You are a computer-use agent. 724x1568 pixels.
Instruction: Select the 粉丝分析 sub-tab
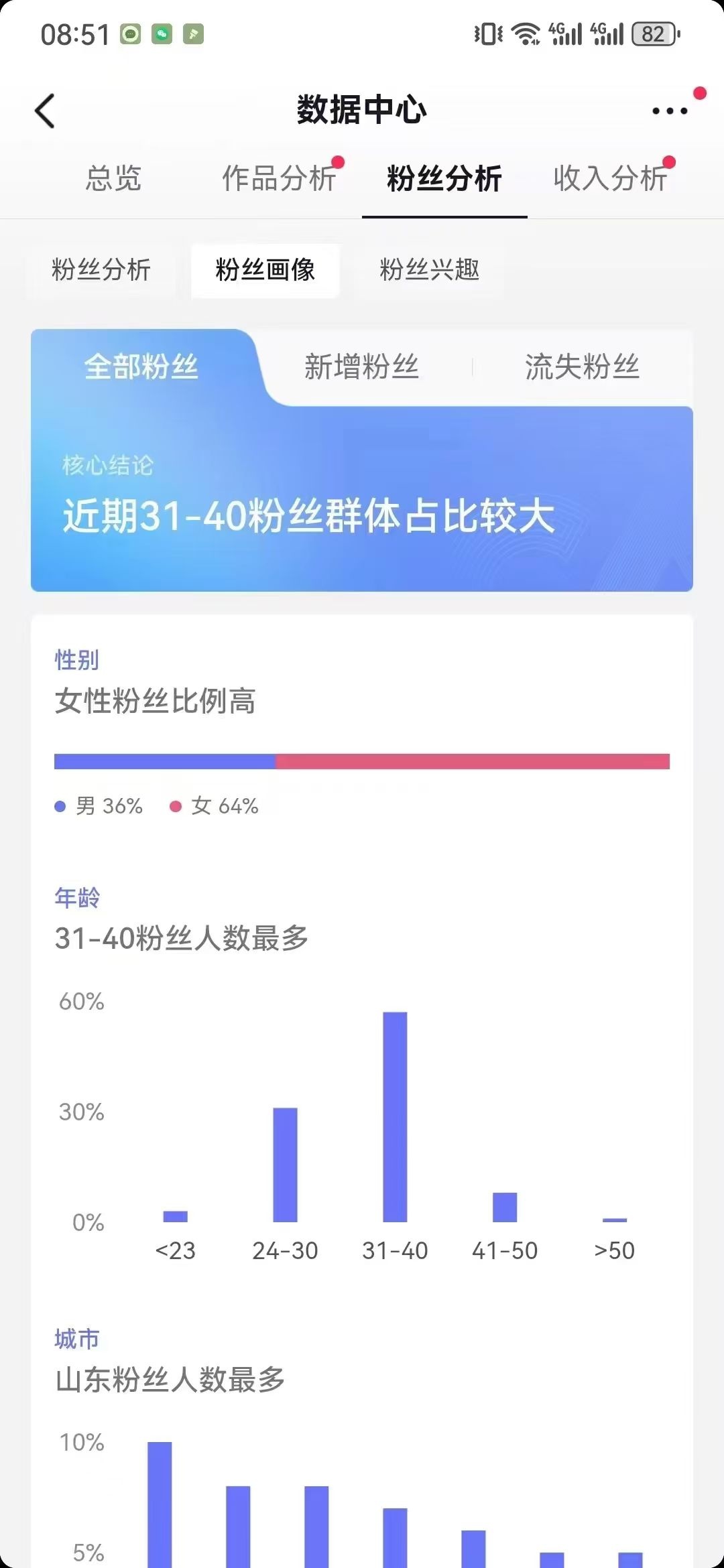tap(101, 270)
